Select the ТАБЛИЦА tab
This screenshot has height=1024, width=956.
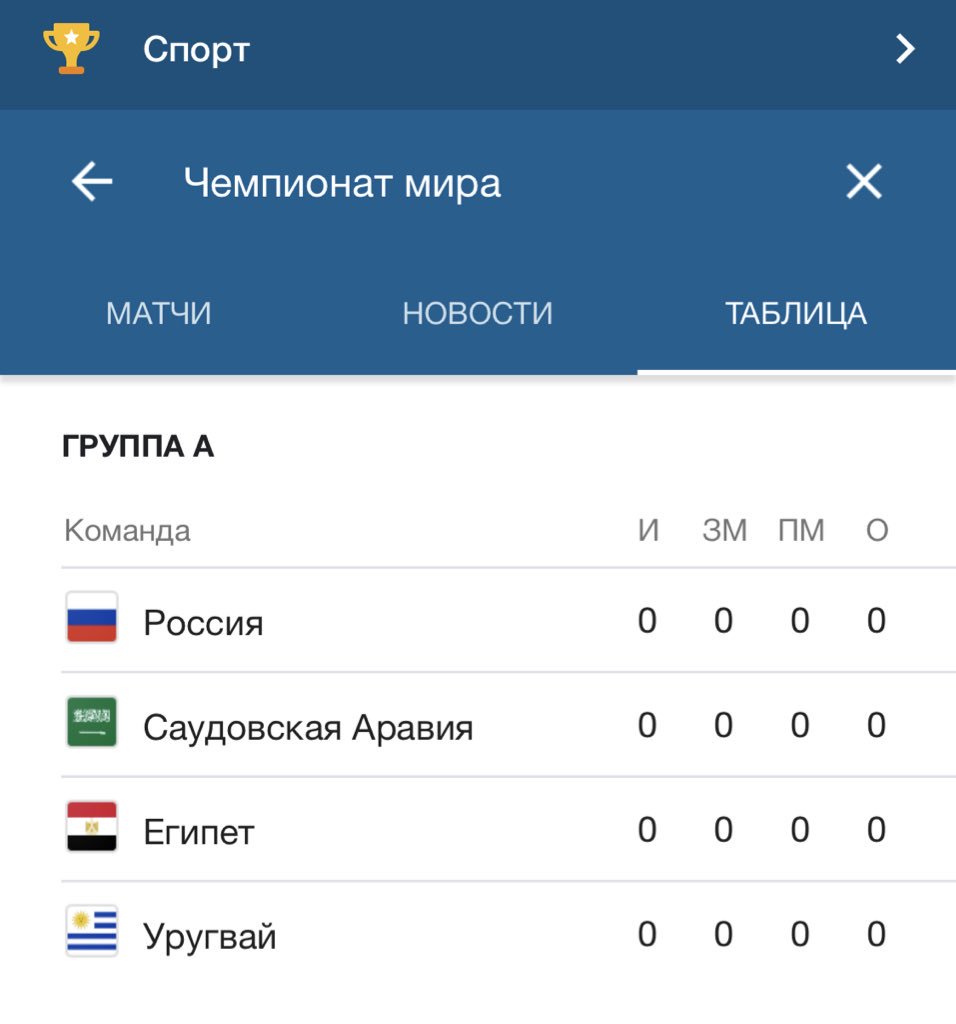tap(795, 313)
